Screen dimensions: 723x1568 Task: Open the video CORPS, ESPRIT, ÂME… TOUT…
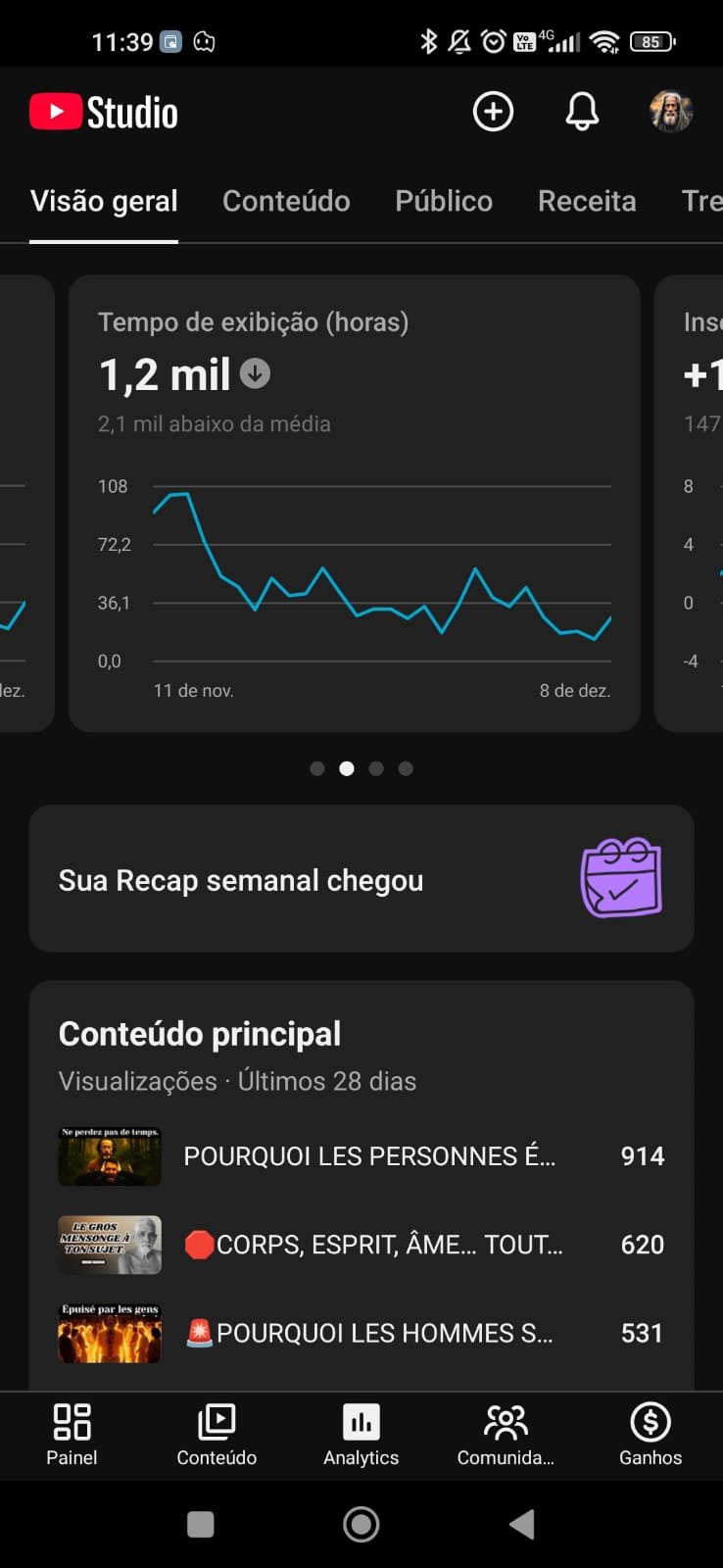coord(372,1245)
